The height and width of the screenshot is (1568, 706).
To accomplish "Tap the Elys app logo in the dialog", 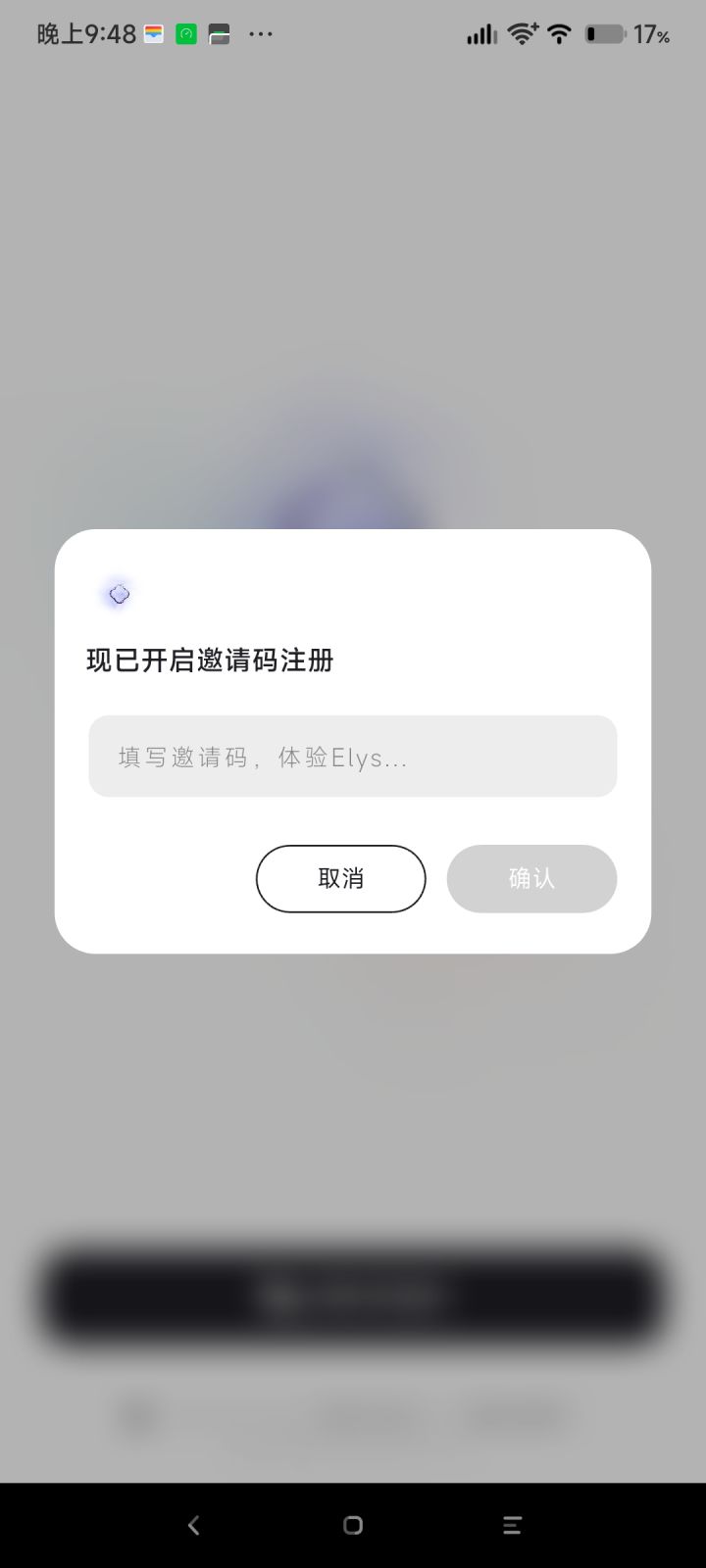I will [x=118, y=593].
